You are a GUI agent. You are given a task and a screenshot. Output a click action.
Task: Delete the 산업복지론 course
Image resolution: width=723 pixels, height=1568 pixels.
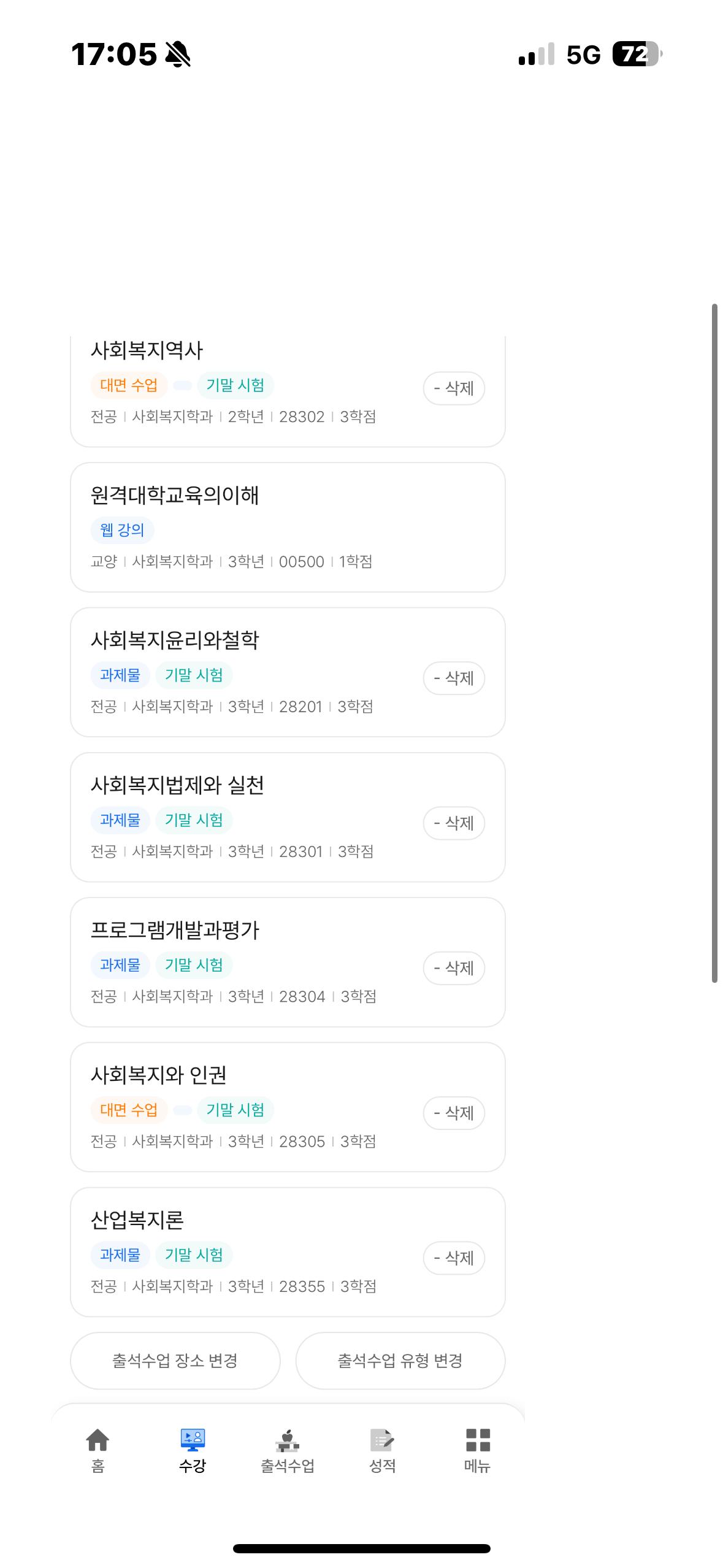453,1258
